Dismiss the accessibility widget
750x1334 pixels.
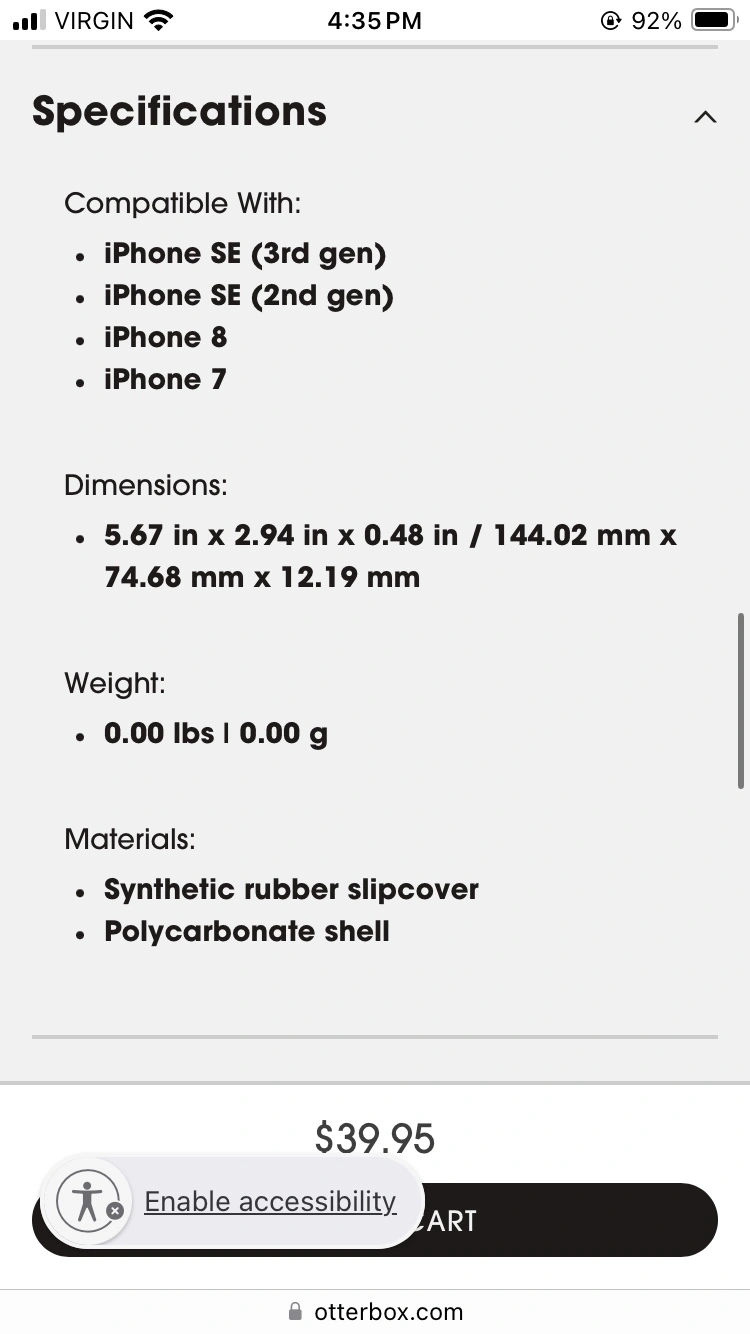coord(115,1210)
